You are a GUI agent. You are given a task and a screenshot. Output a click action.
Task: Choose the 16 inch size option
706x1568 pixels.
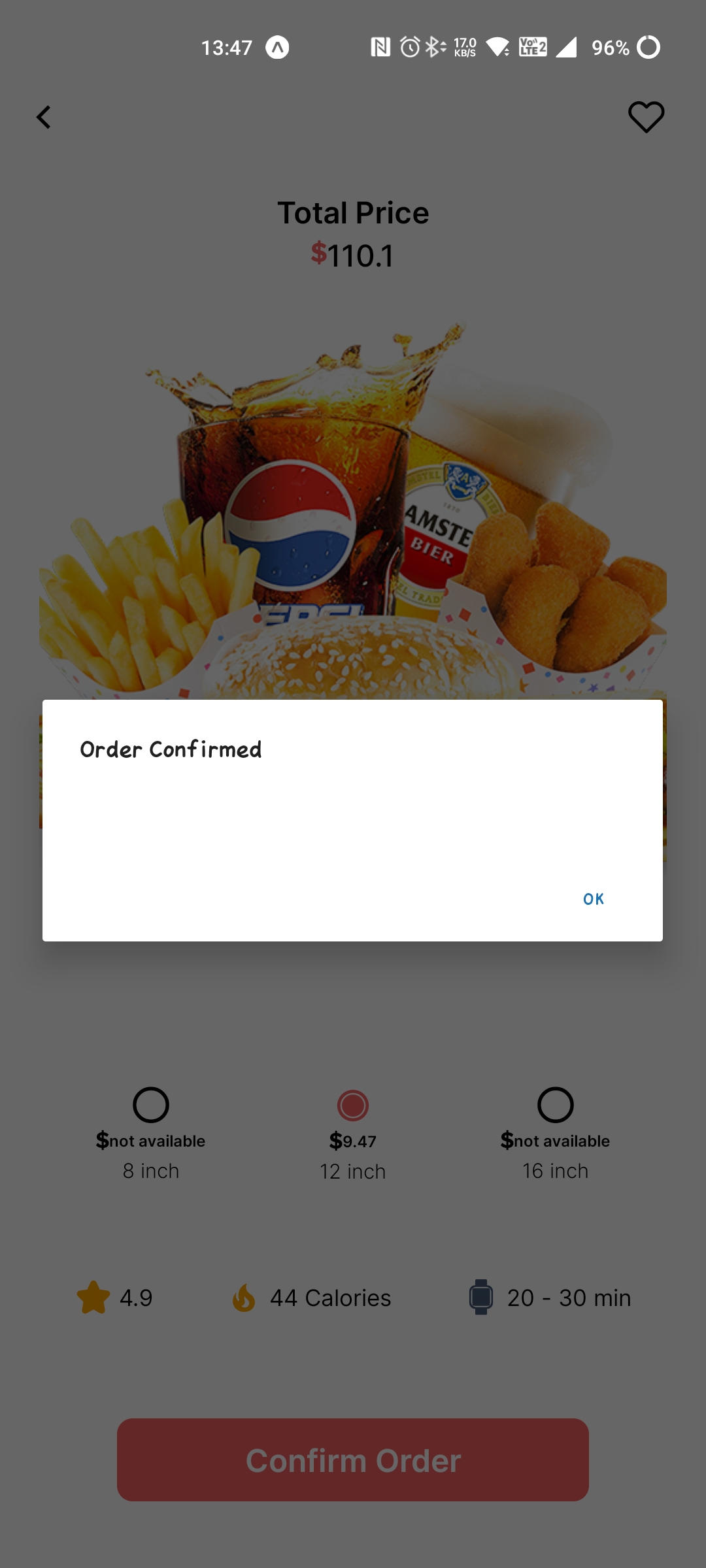pyautogui.click(x=555, y=1105)
